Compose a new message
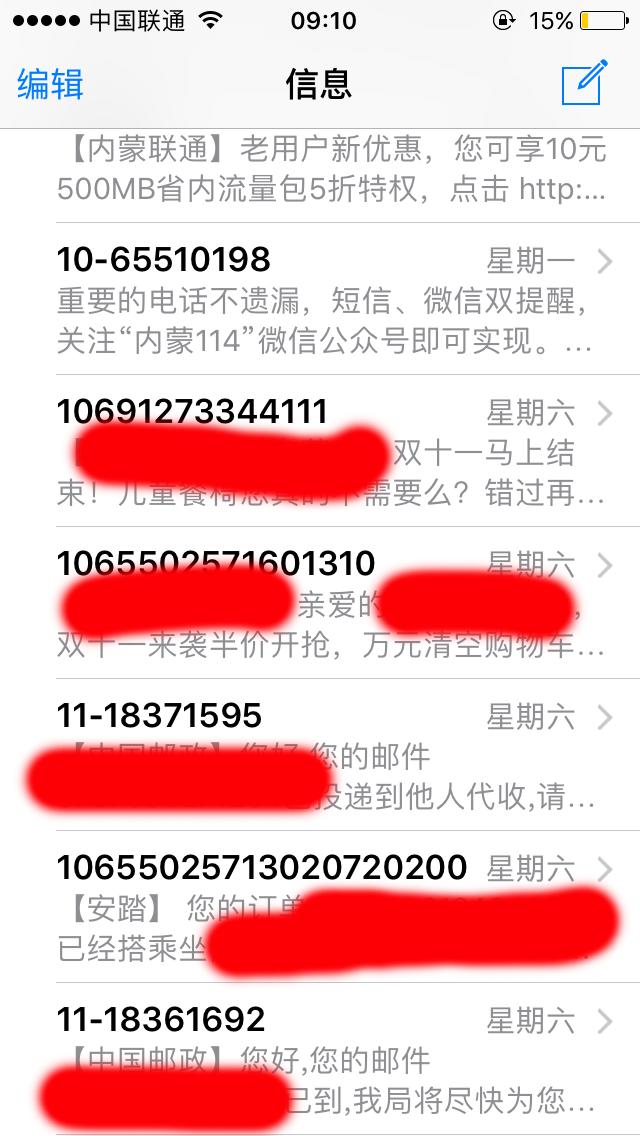640x1136 pixels. coord(584,83)
